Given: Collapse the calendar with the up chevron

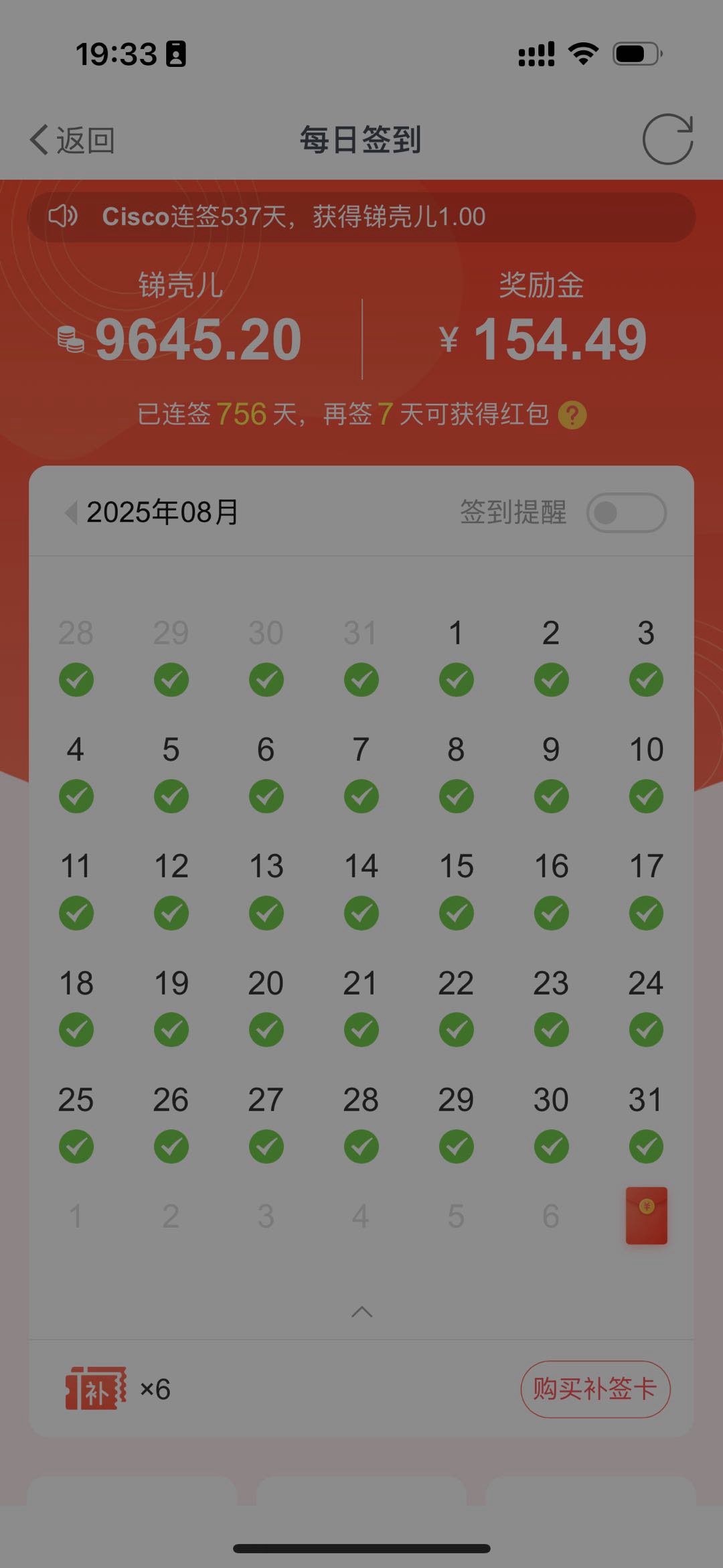Looking at the screenshot, I should [361, 1311].
